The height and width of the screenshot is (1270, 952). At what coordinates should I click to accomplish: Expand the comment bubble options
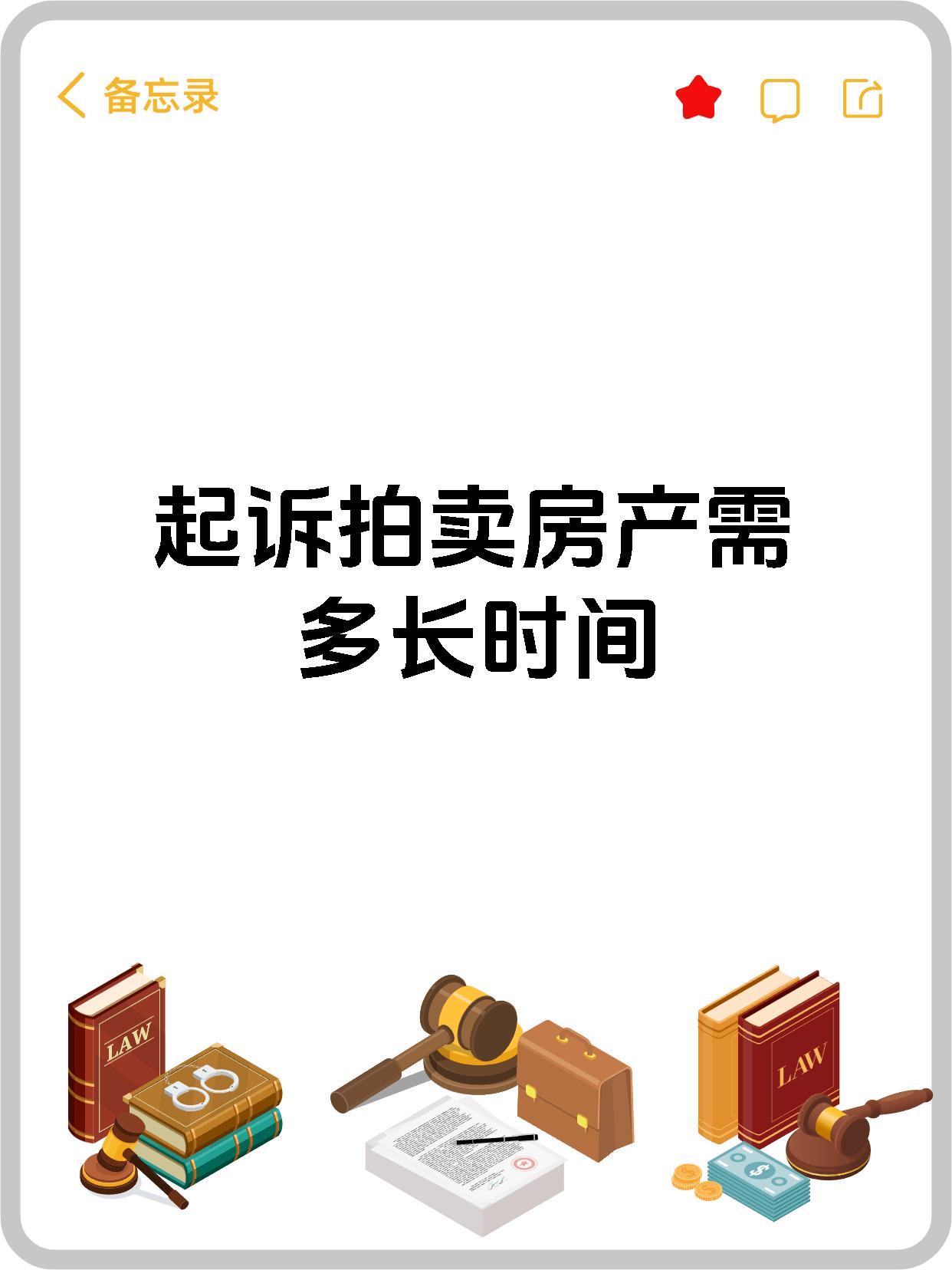click(780, 97)
